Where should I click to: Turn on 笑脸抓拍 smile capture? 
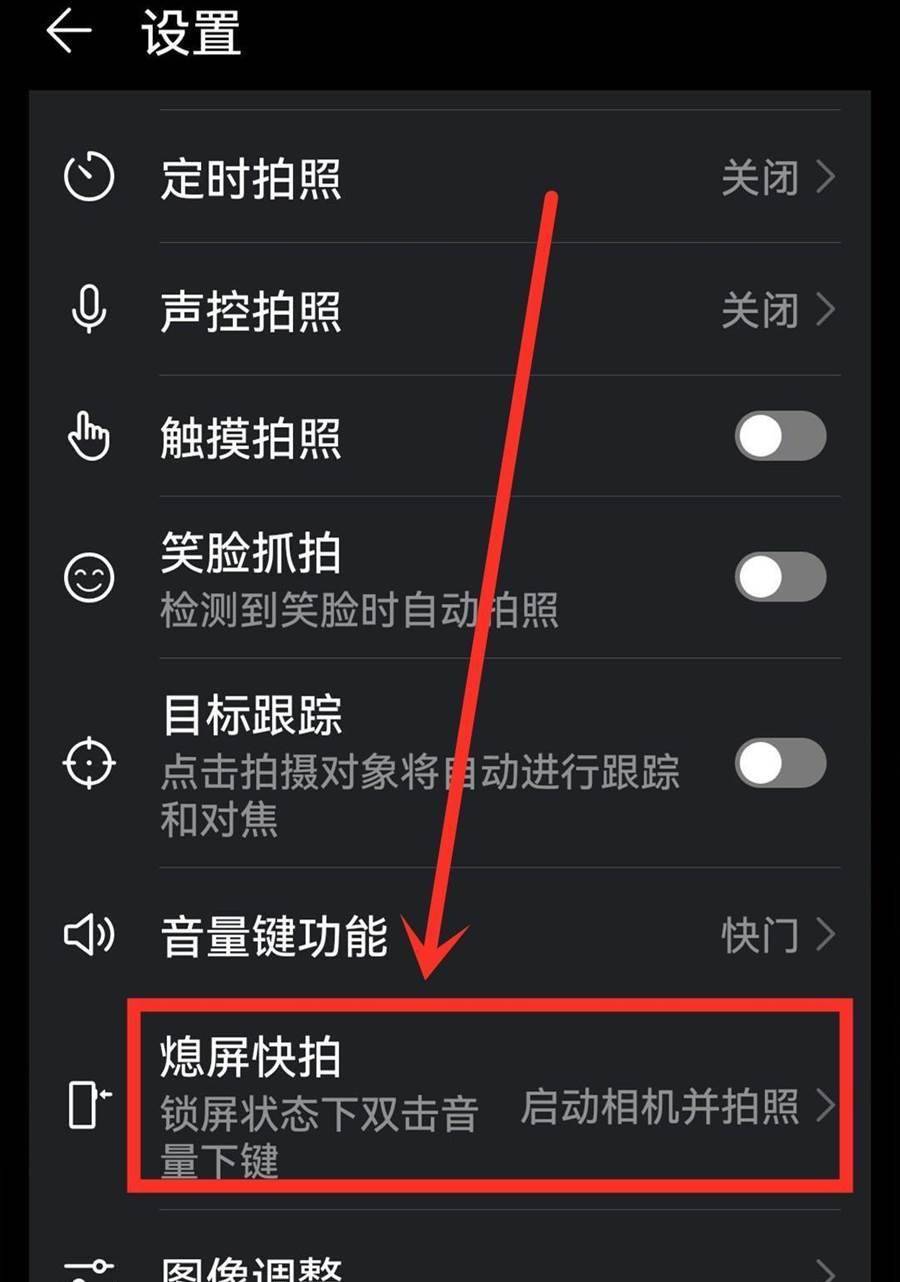point(780,577)
